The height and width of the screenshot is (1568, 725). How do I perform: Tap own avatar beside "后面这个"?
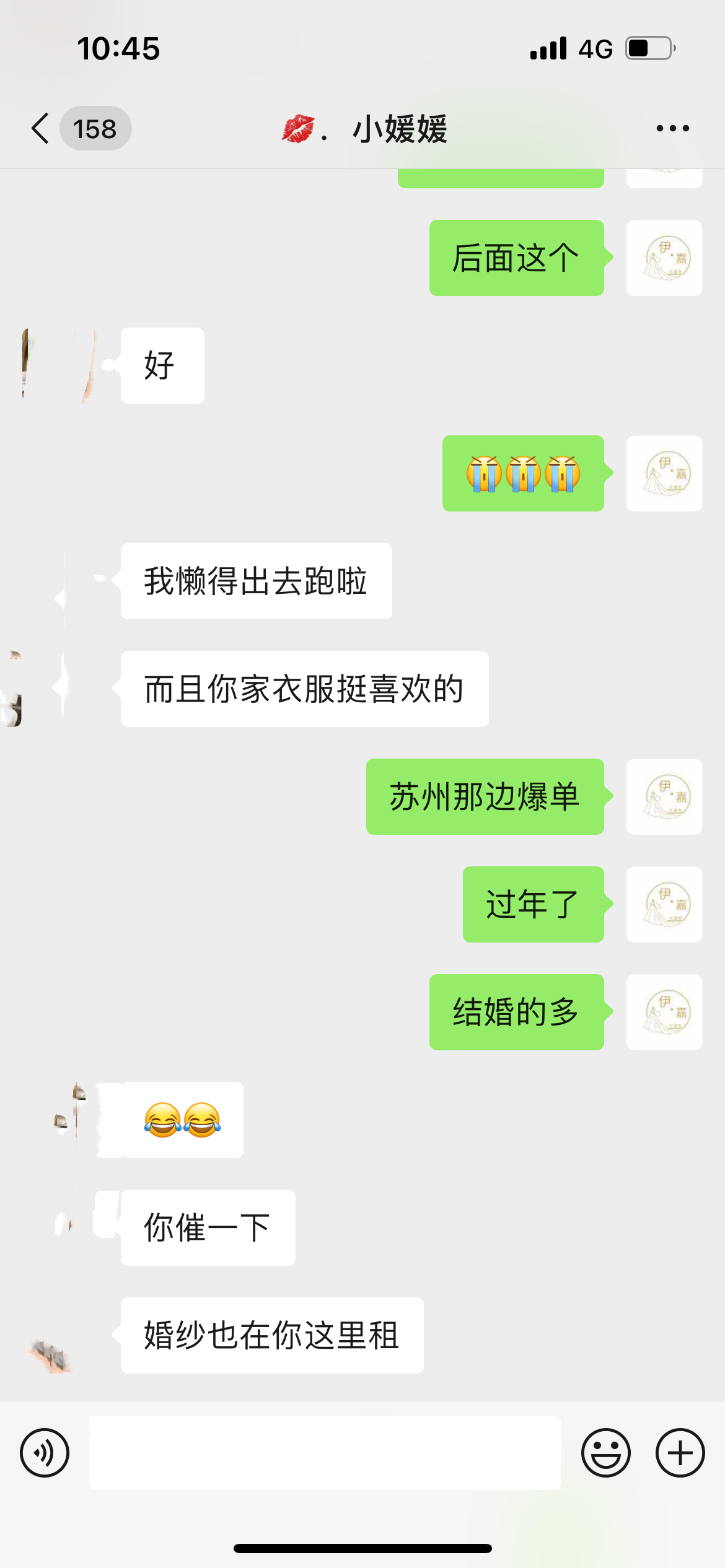(x=664, y=258)
